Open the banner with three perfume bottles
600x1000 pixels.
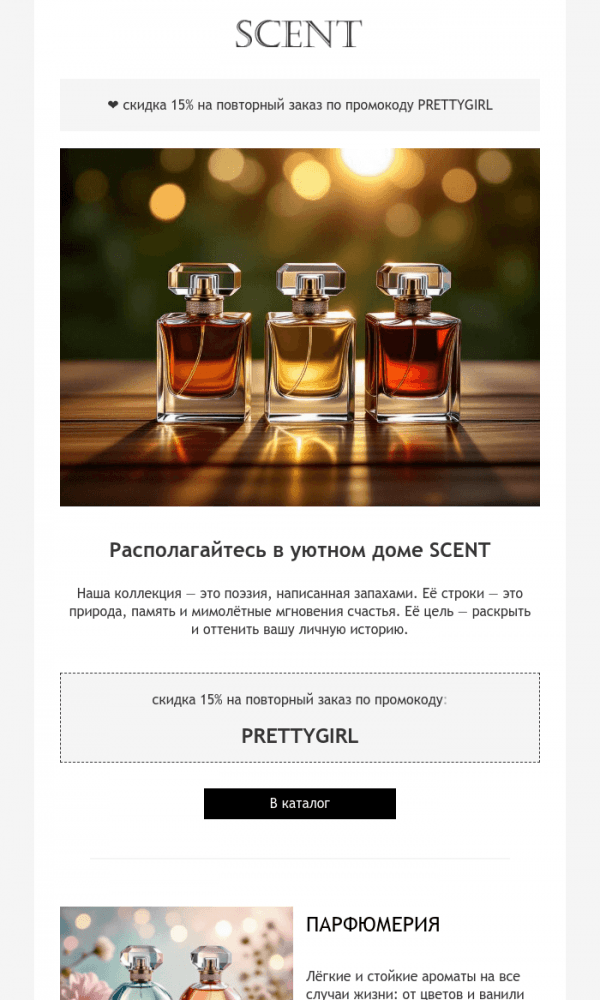pos(299,327)
